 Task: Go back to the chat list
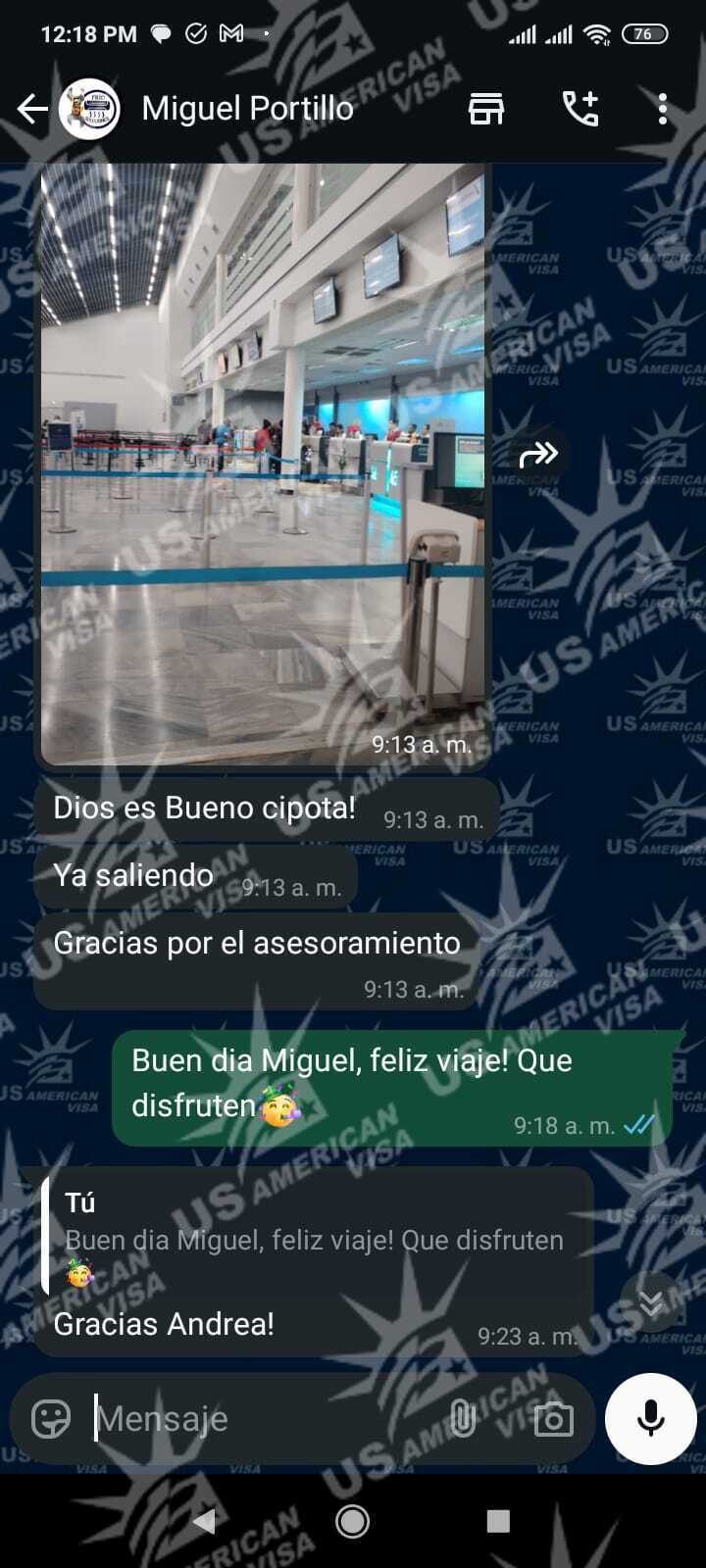[32, 109]
